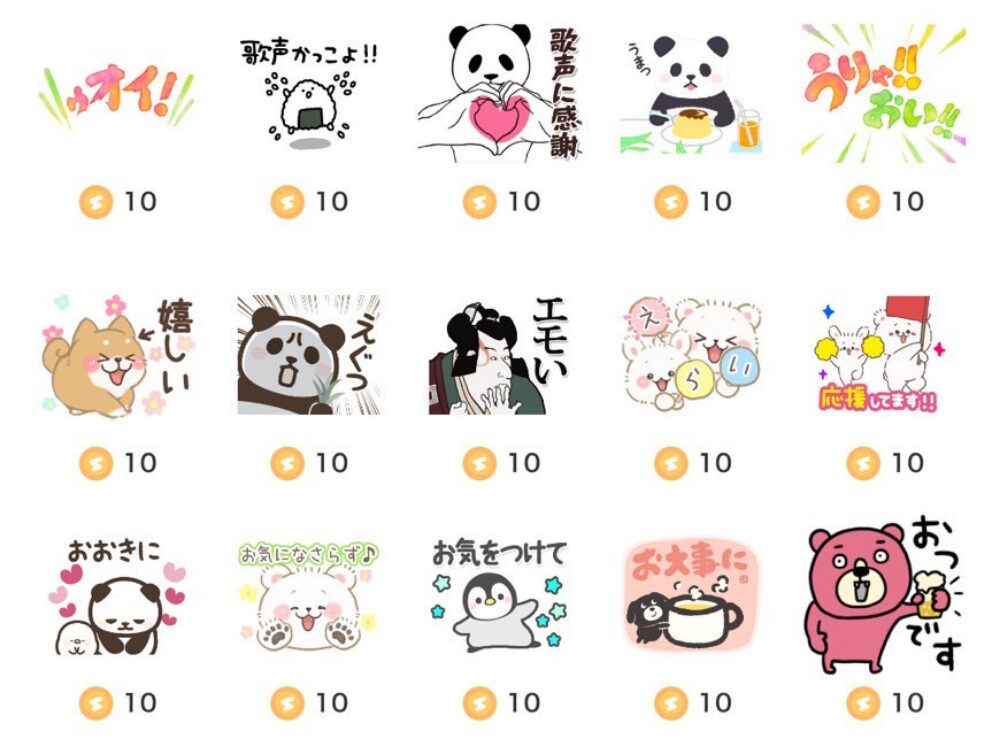
Task: Tap the panda 'おおきに' sticker
Action: click(x=116, y=597)
